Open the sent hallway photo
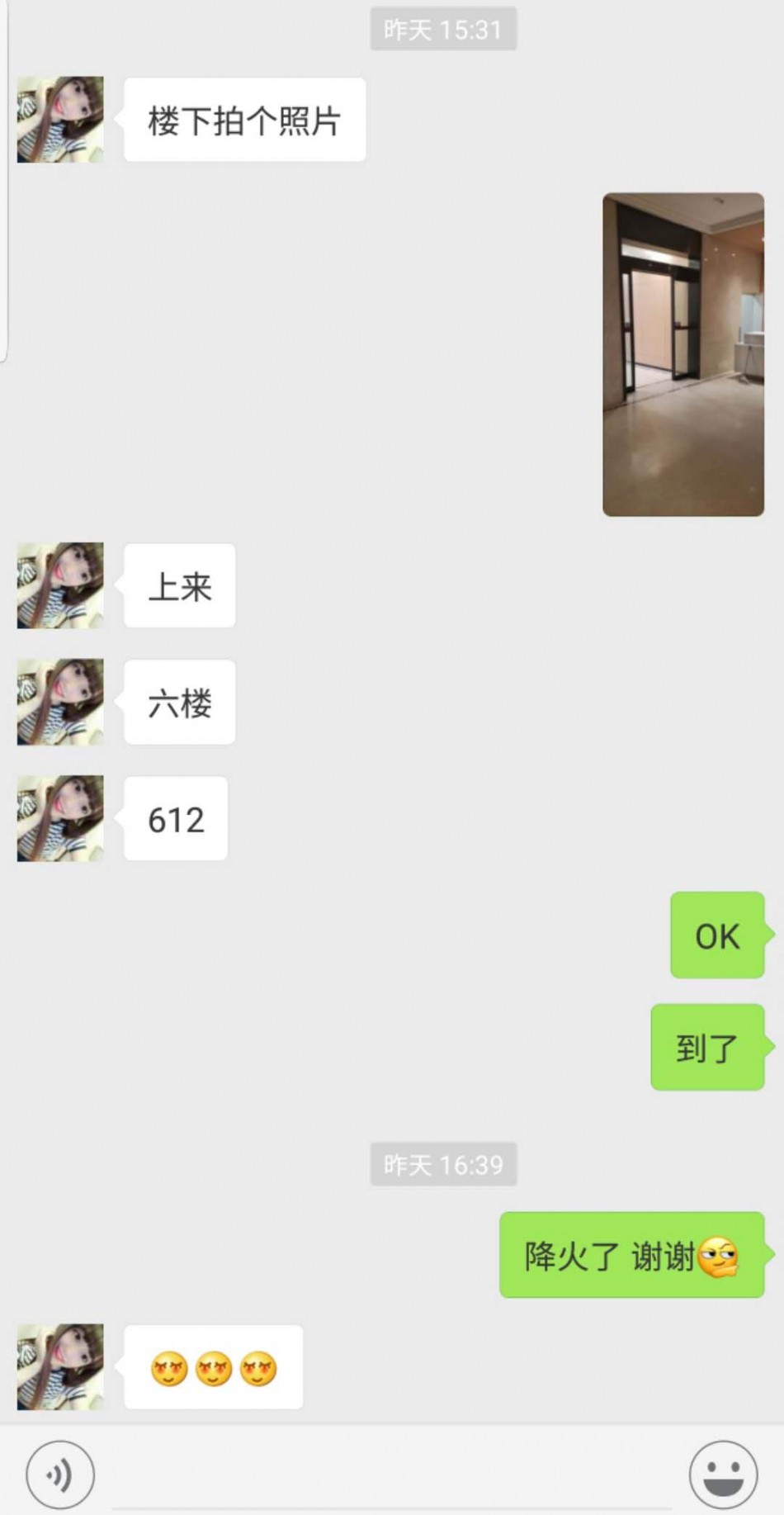The image size is (784, 1515). coord(683,354)
